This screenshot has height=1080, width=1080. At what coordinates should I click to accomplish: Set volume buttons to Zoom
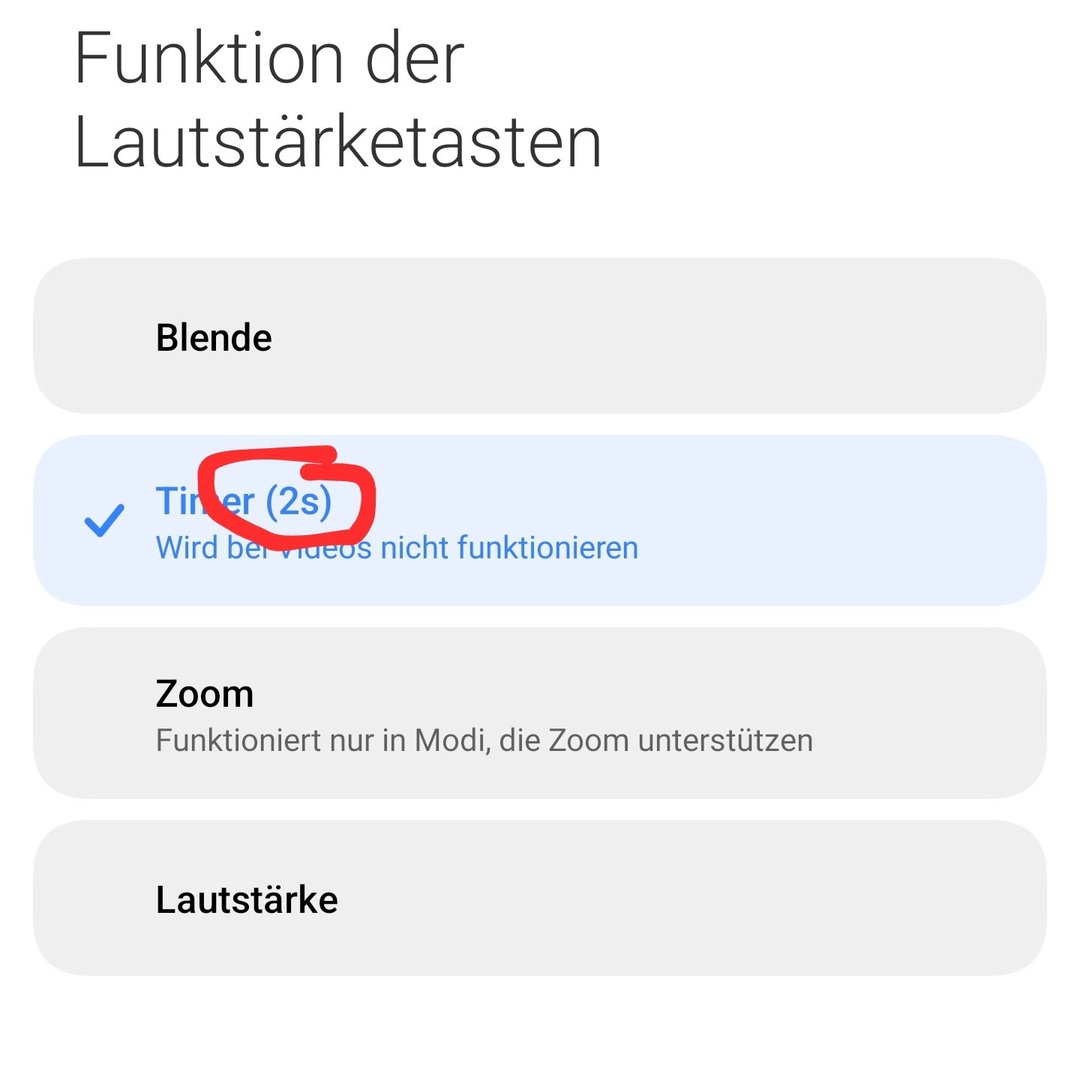point(539,713)
